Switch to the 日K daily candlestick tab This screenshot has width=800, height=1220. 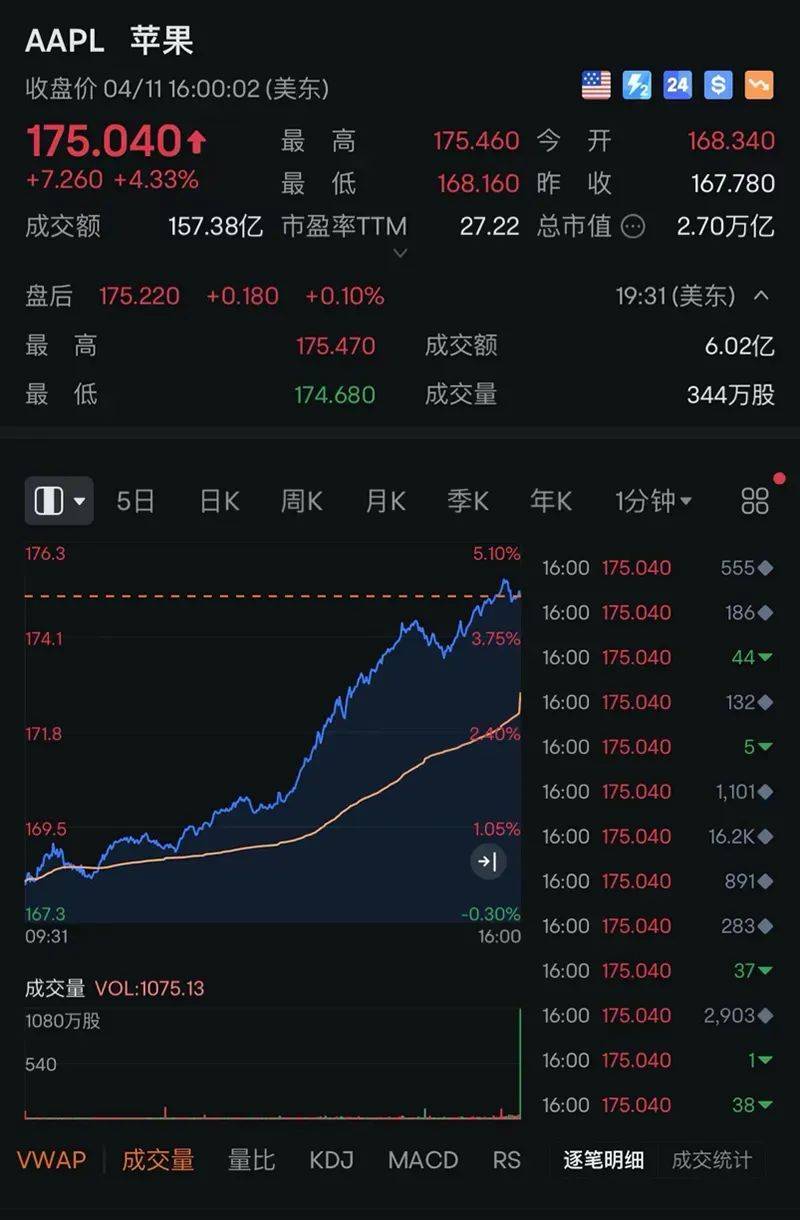point(218,501)
